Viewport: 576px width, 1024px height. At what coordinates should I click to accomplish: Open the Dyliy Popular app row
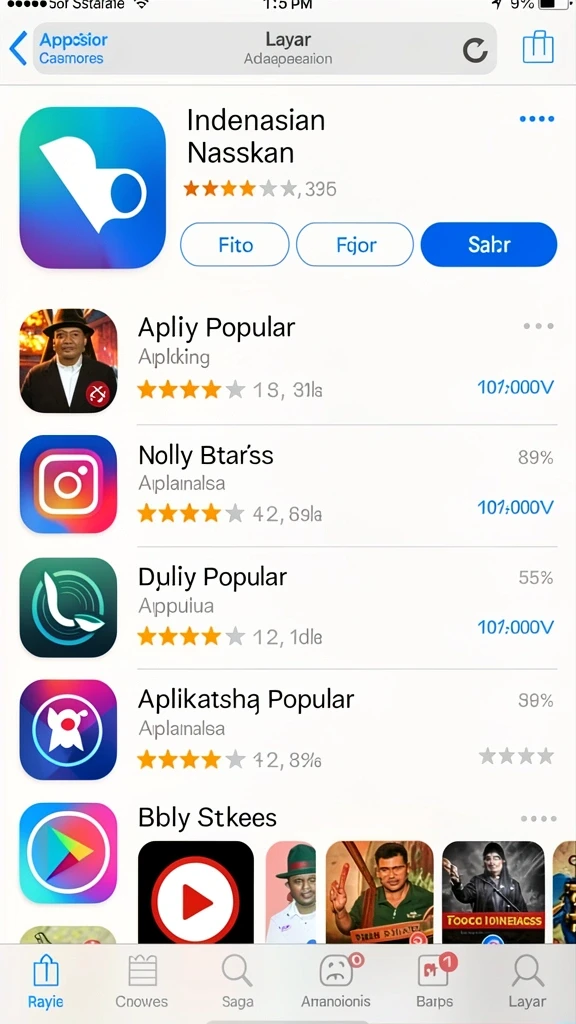click(x=288, y=607)
